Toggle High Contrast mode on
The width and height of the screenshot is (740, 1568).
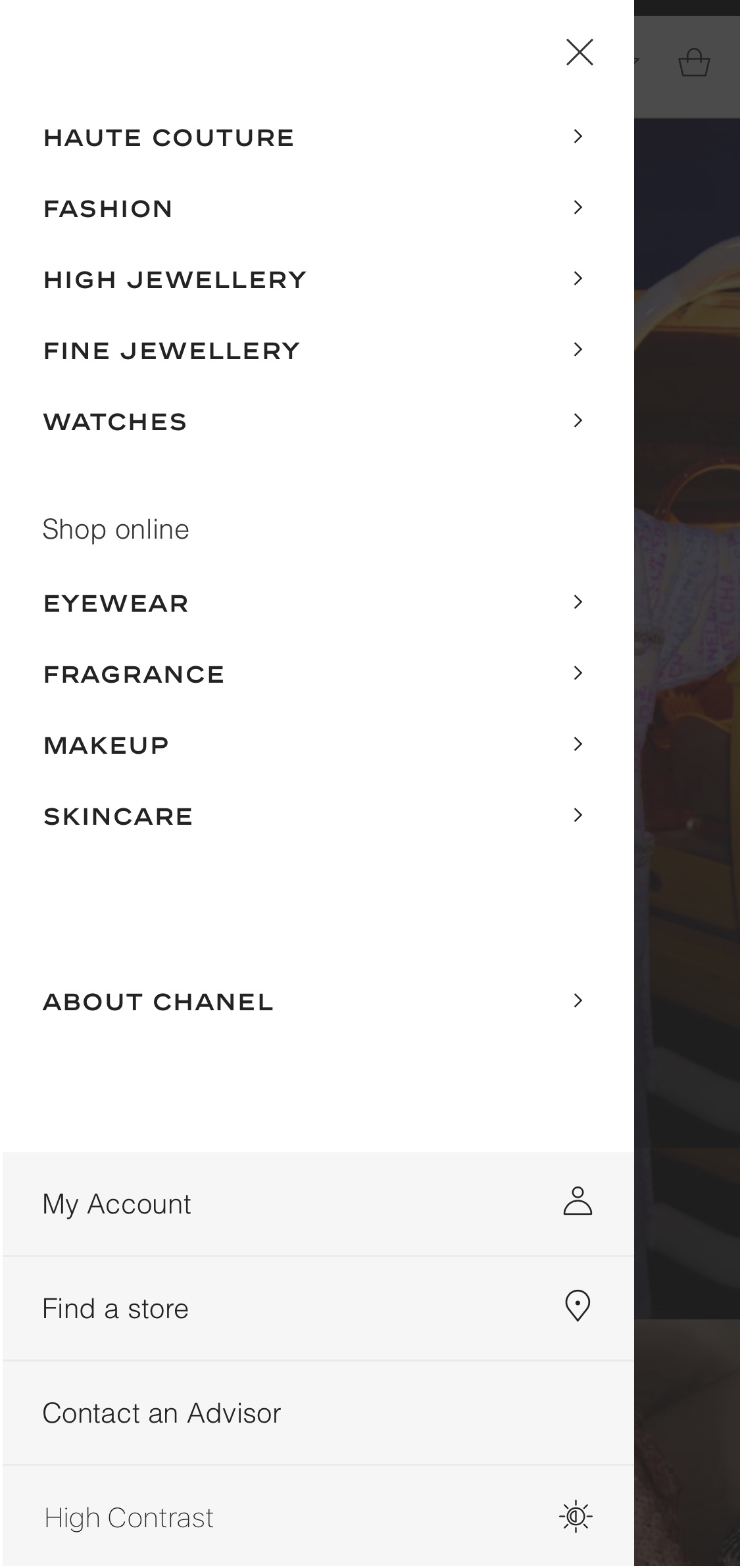tap(128, 1518)
